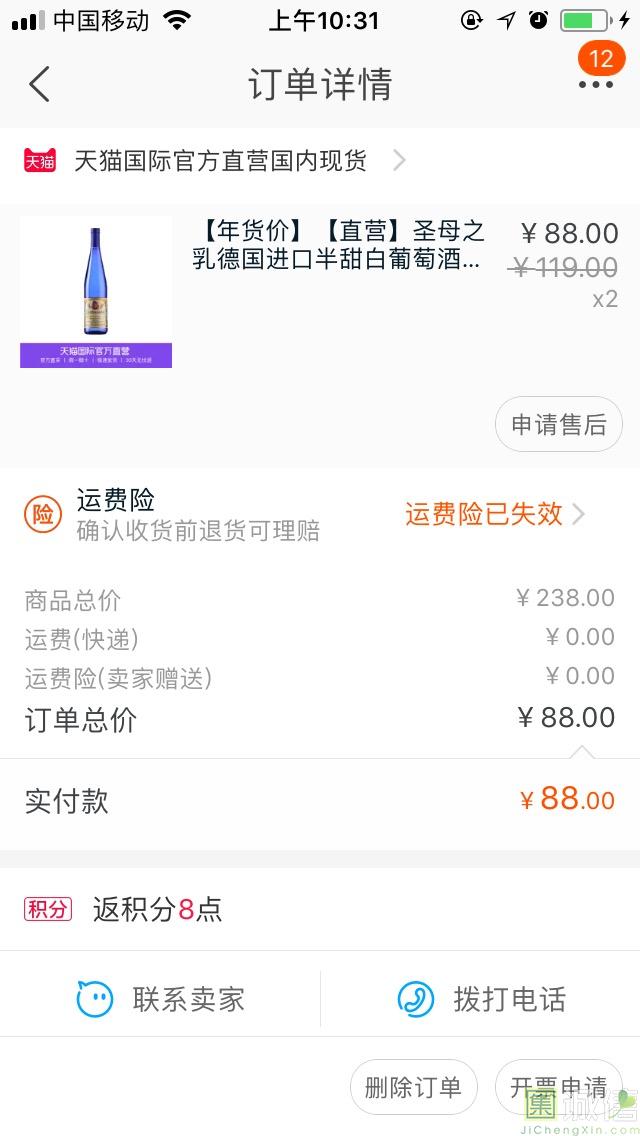Call the seller with 拨打电话

(x=482, y=998)
